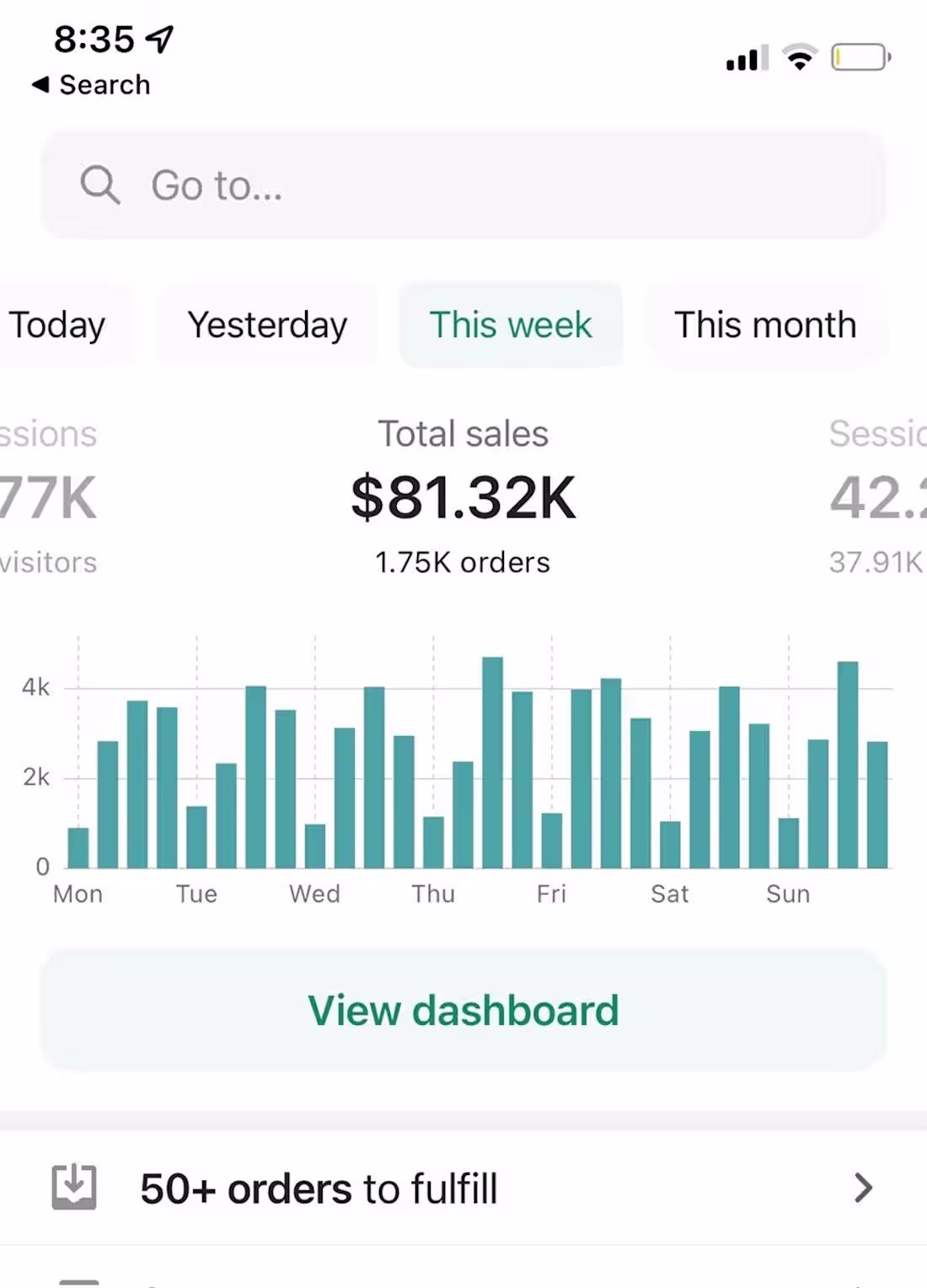Select the Today filter

pos(56,325)
